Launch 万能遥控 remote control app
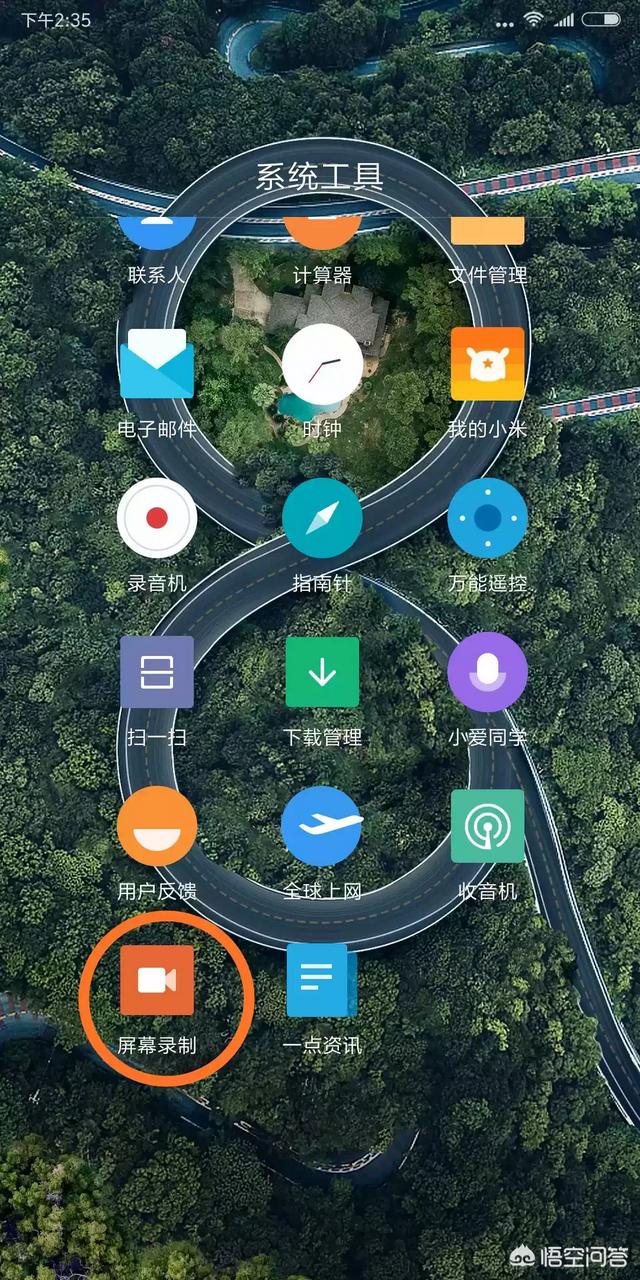 pyautogui.click(x=487, y=518)
